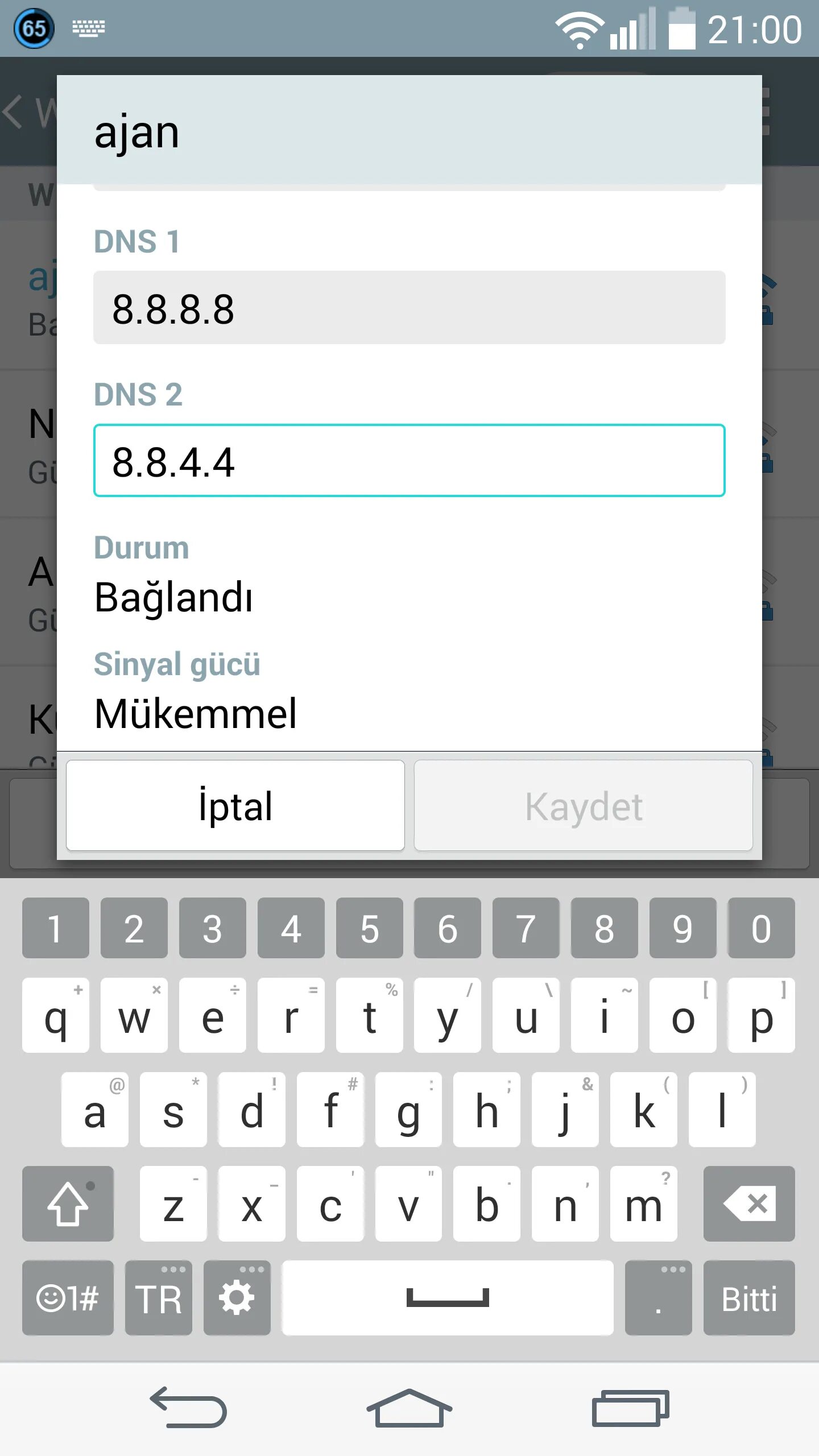Open the symbols and emoji key
The image size is (819, 1456).
point(68,1298)
